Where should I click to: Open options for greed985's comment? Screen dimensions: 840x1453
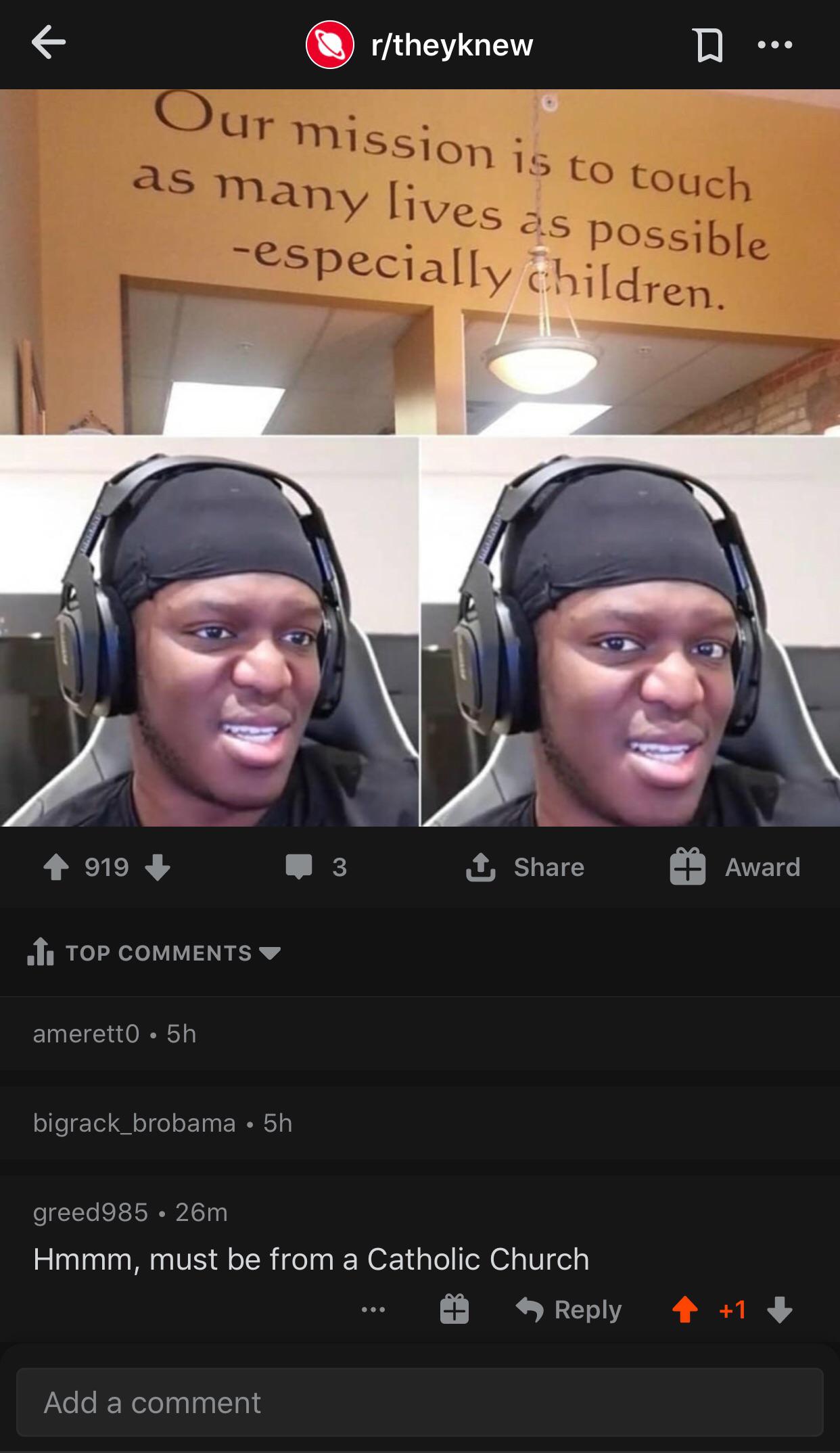click(x=373, y=1310)
